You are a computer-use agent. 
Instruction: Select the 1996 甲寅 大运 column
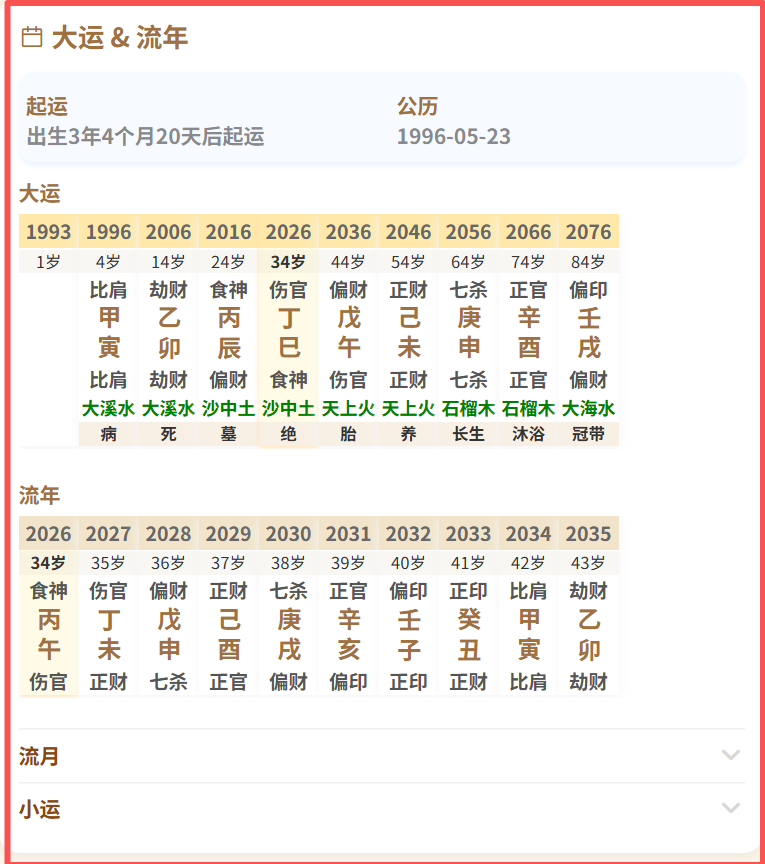click(109, 332)
